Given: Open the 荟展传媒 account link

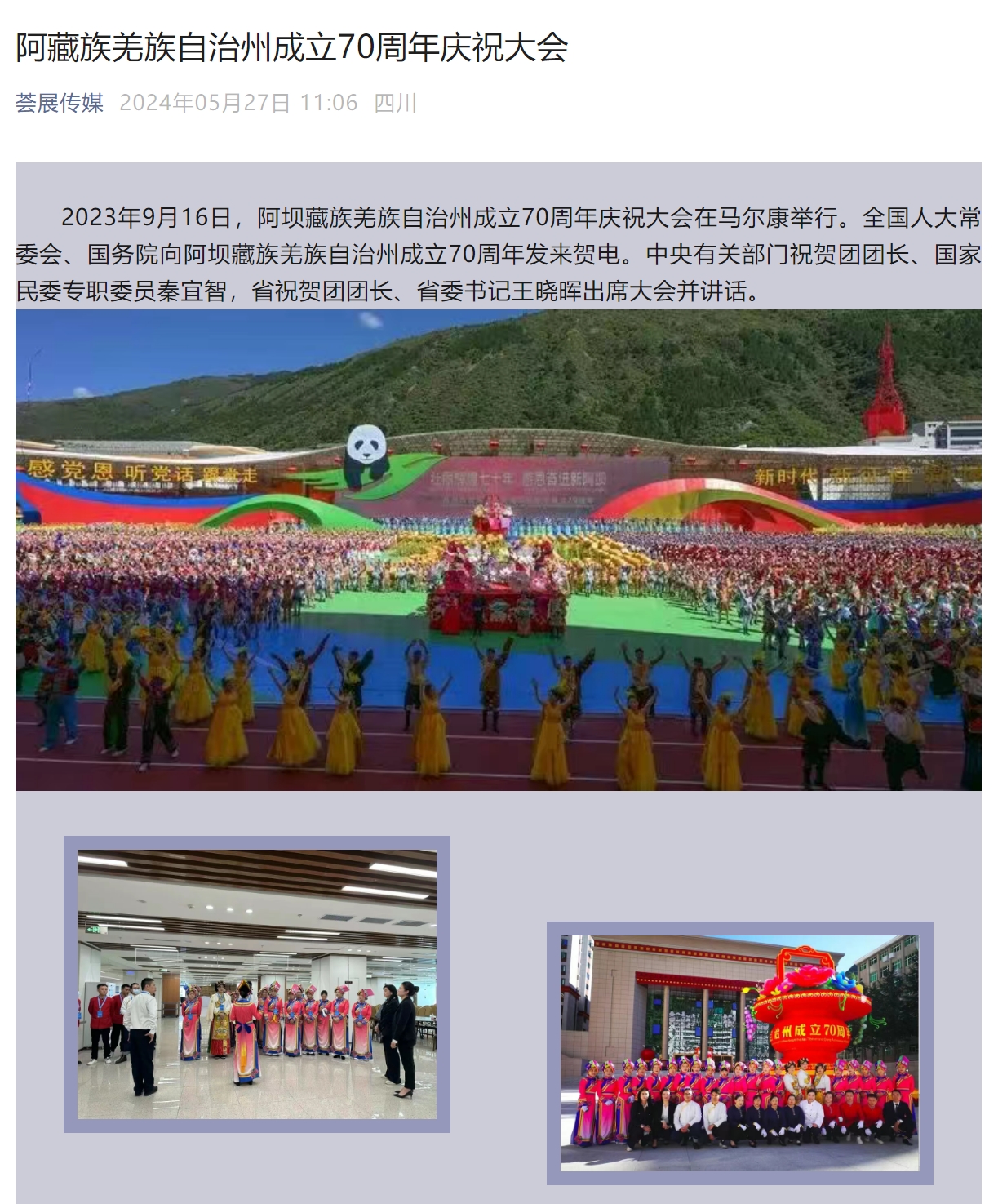Looking at the screenshot, I should pos(60,103).
